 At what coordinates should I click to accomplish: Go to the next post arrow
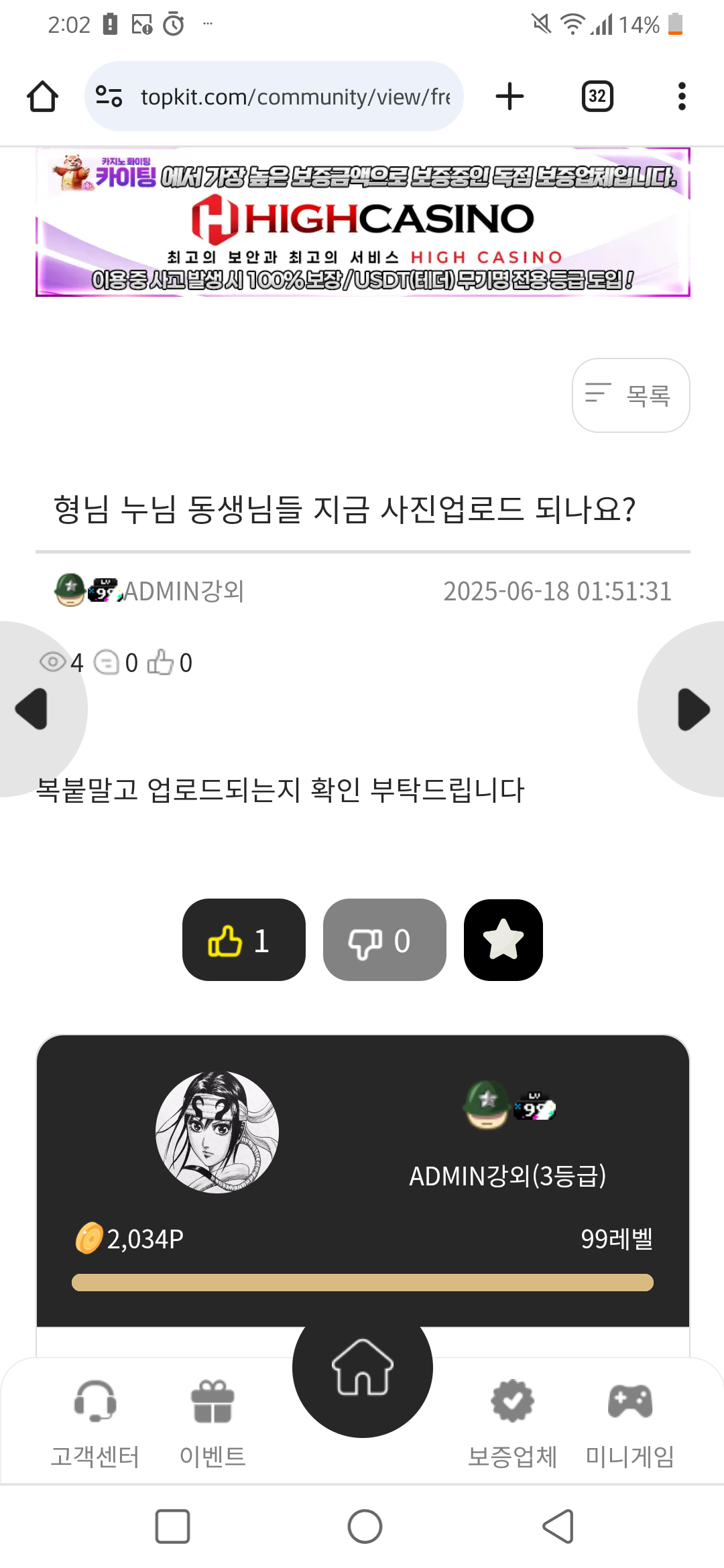692,709
